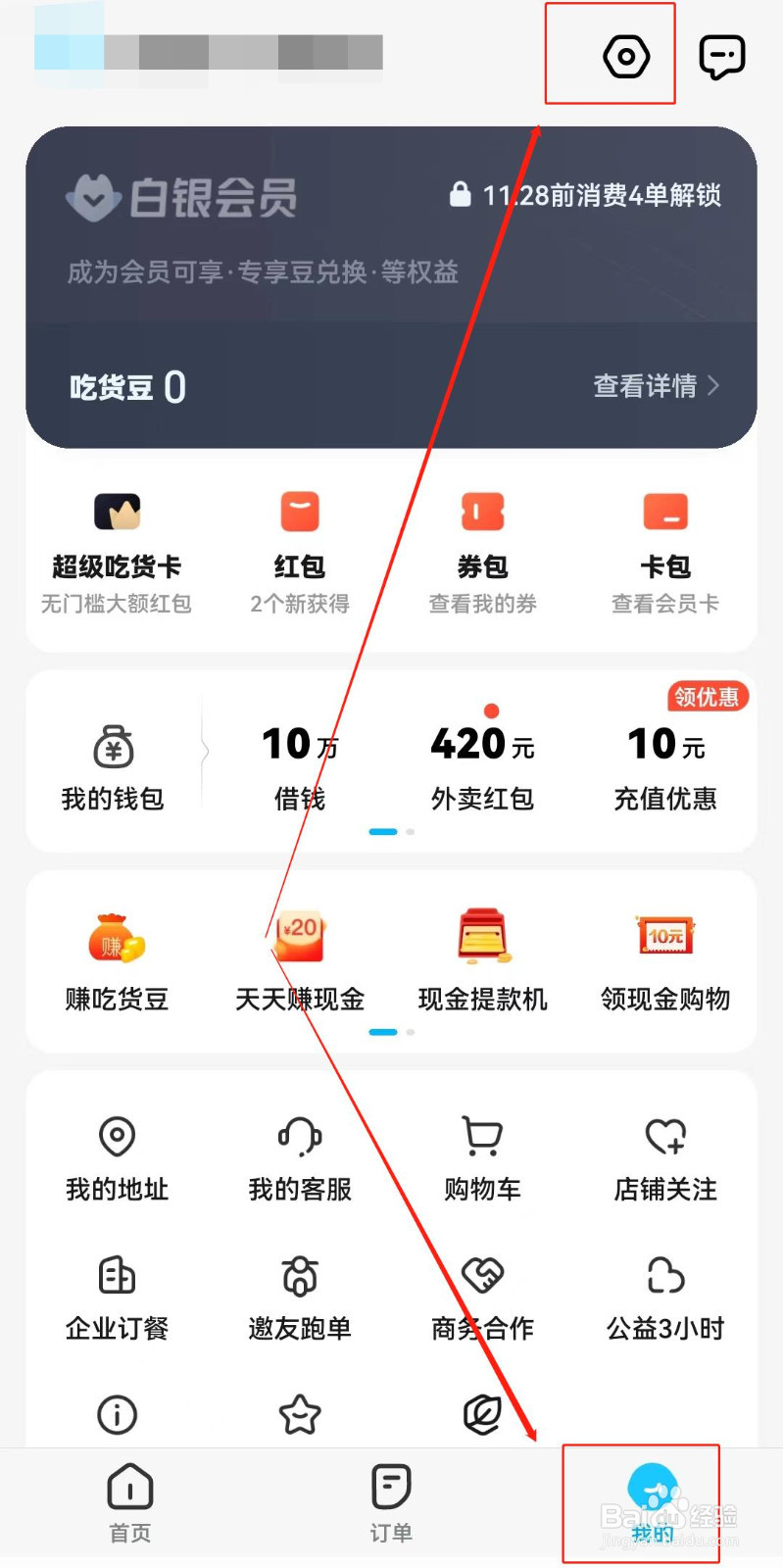Viewport: 783px width, 1568px height.
Task: Tap the 领优惠 badge on 充值优惠
Action: [x=708, y=698]
